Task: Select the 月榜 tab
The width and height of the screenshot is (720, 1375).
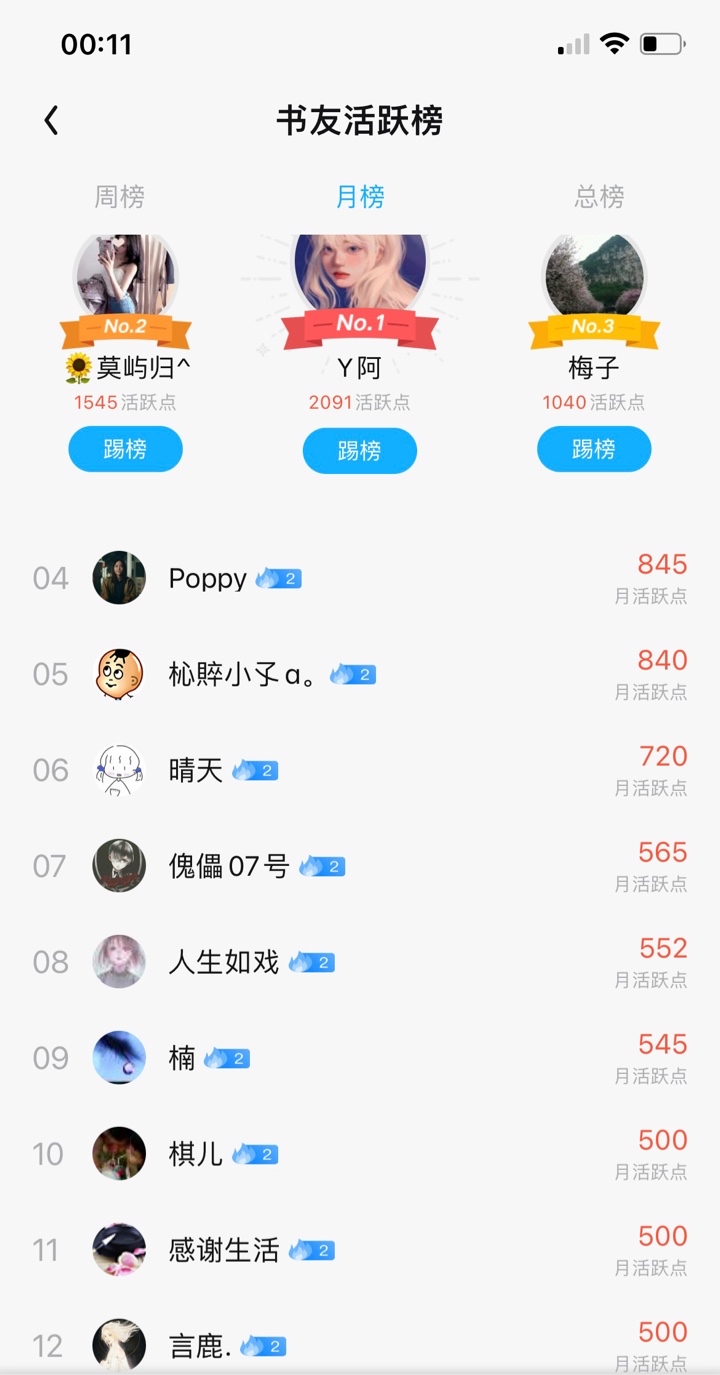Action: pyautogui.click(x=360, y=196)
